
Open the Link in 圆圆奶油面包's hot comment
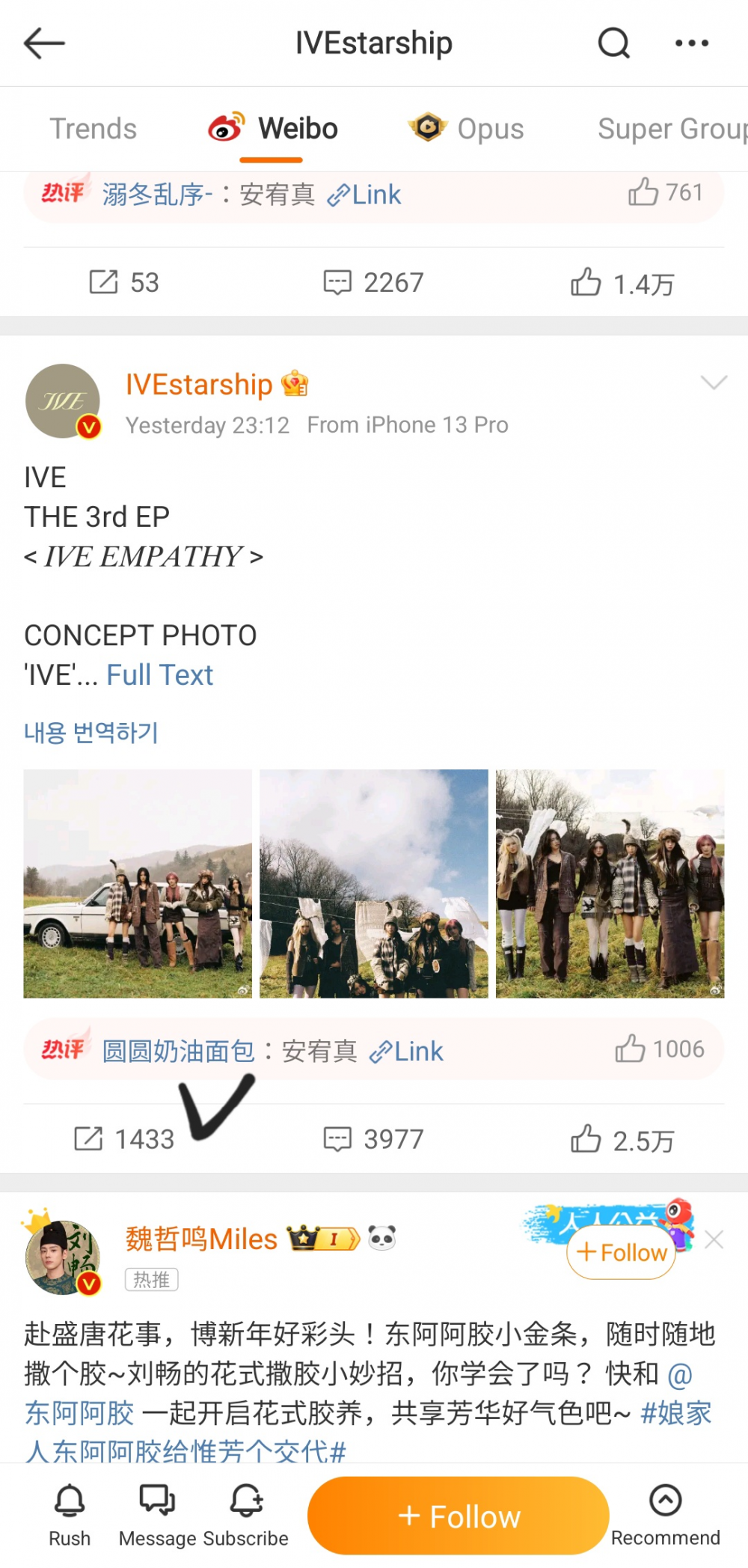coord(407,1052)
